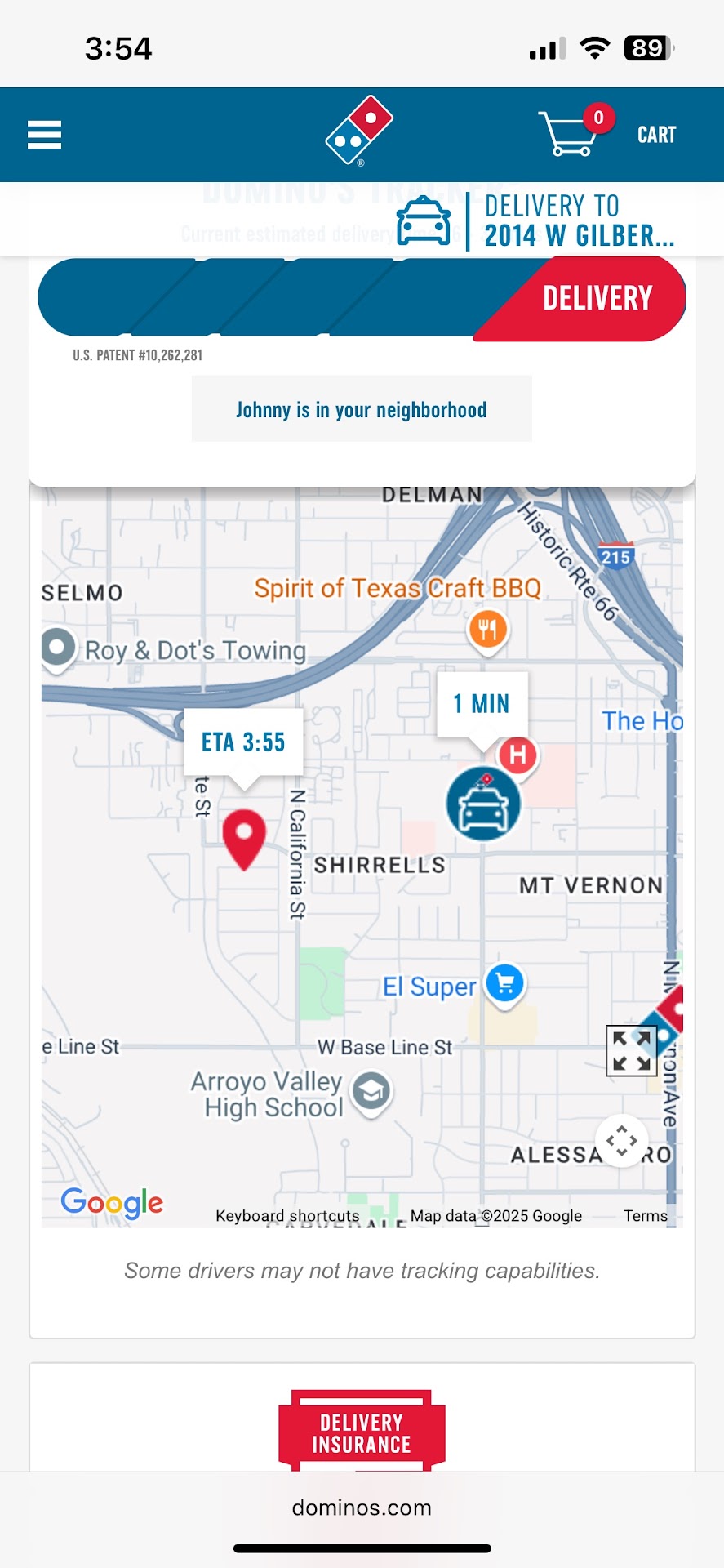Toggle the map fullscreen view

(631, 1050)
